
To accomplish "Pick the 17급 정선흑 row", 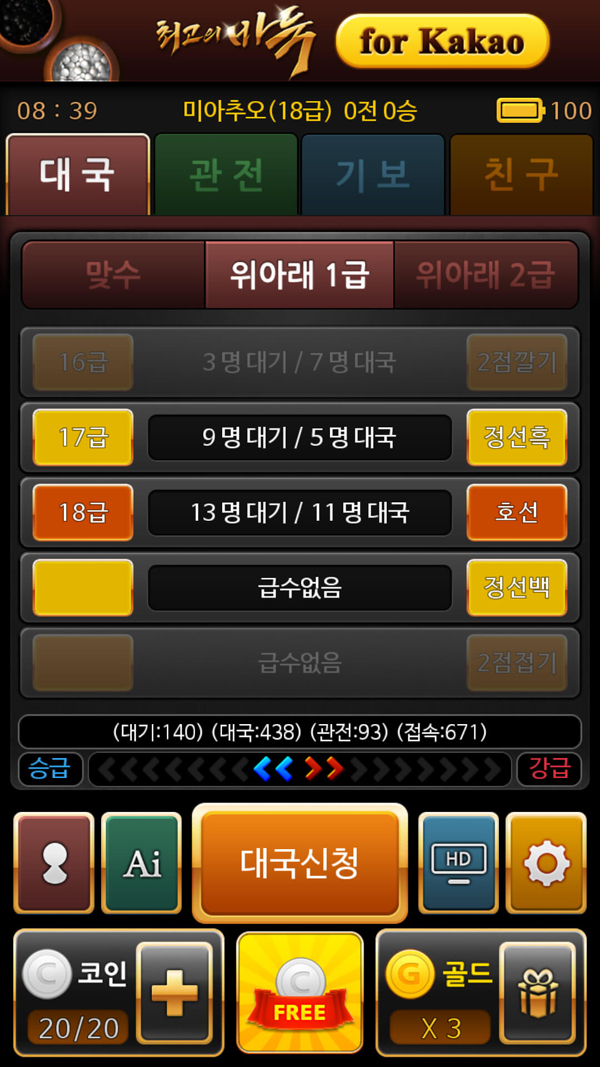I will 299,437.
